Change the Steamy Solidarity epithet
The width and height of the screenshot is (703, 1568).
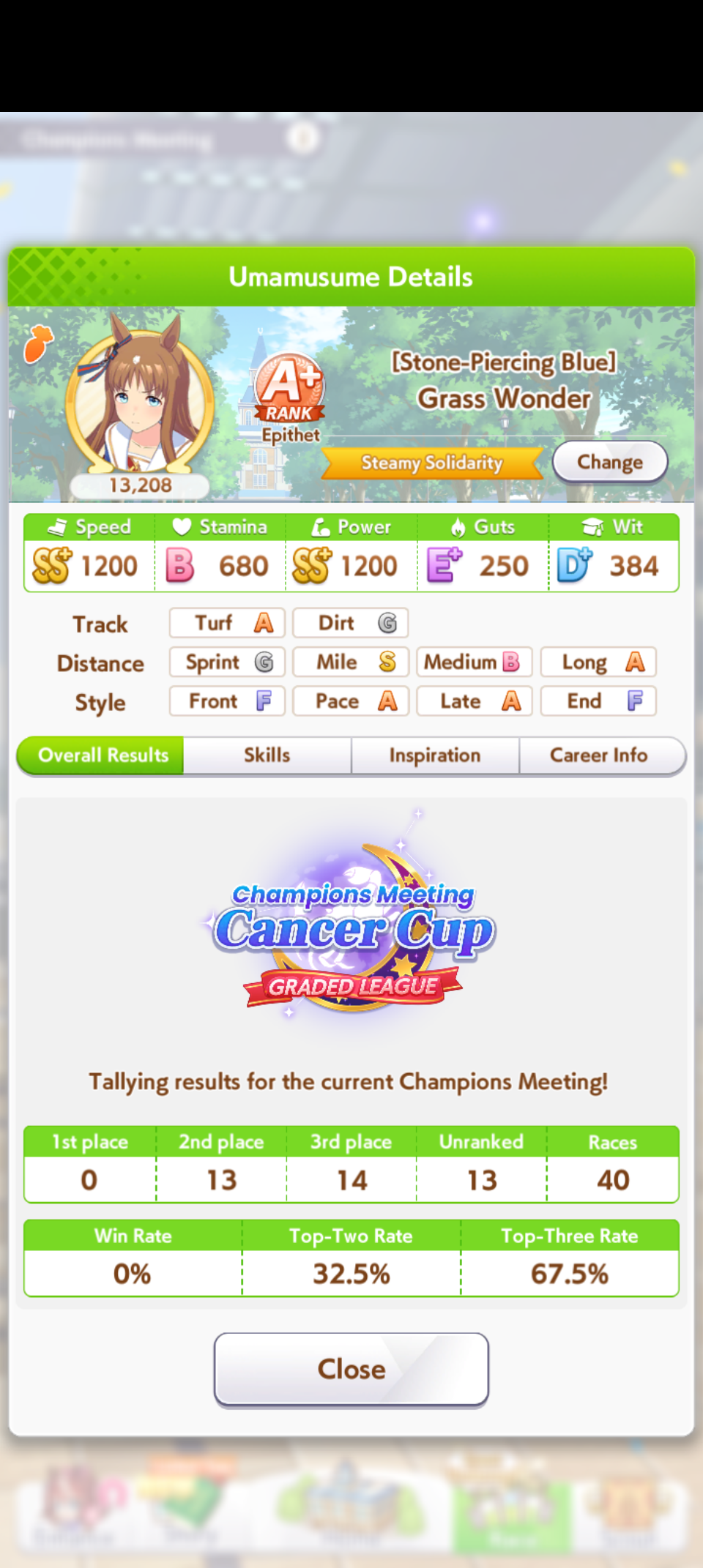pos(609,462)
